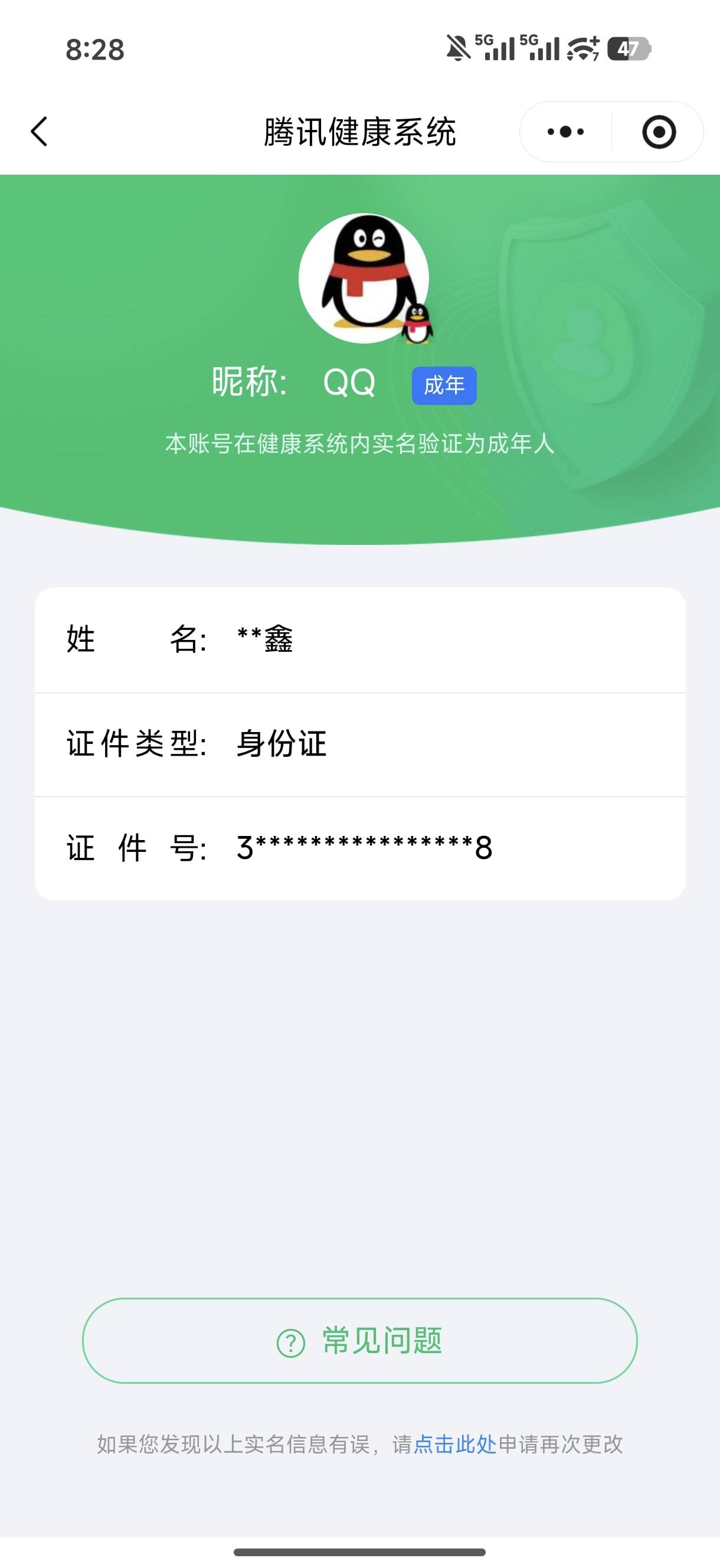Tap the adult verification notice text

[x=359, y=445]
